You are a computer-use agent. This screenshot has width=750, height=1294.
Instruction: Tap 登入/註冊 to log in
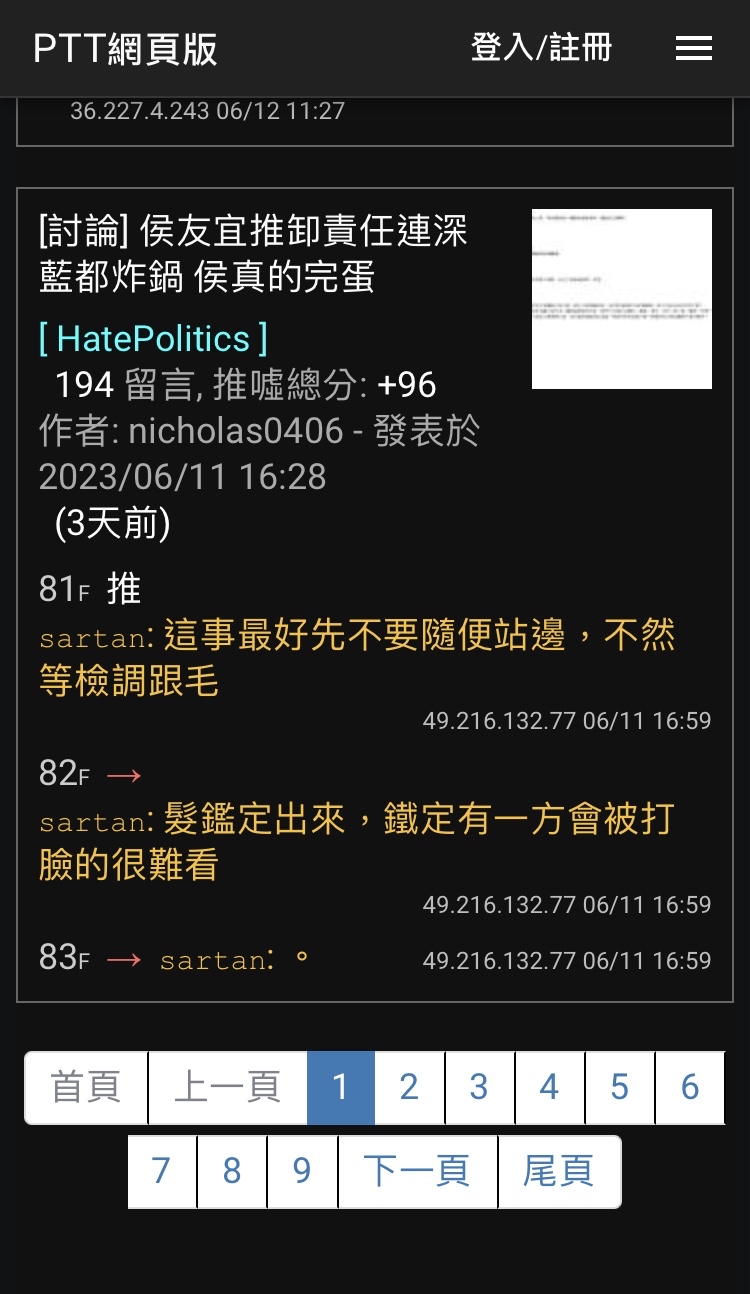[541, 48]
